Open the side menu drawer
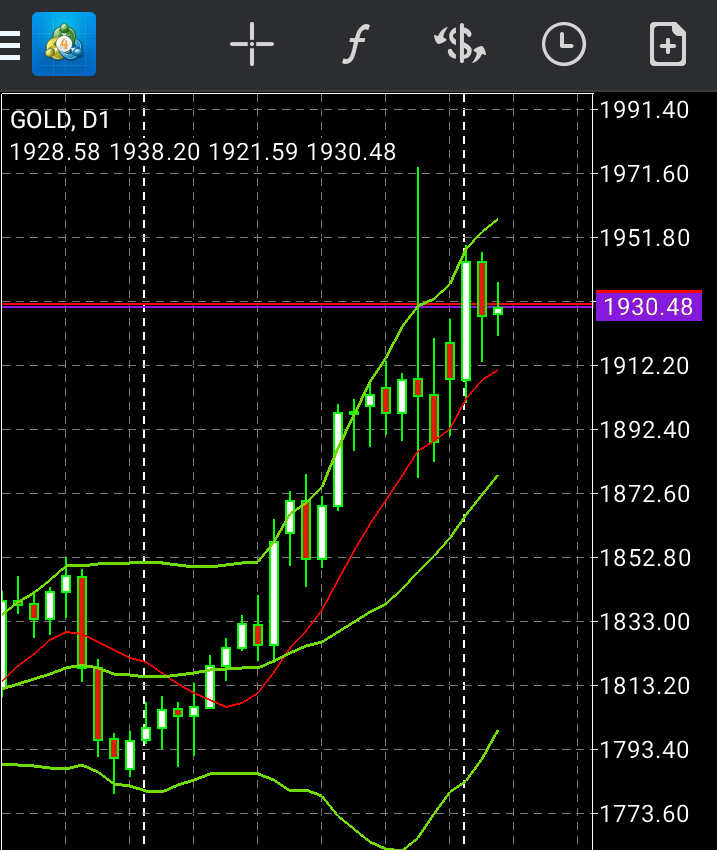717x850 pixels. pos(10,45)
